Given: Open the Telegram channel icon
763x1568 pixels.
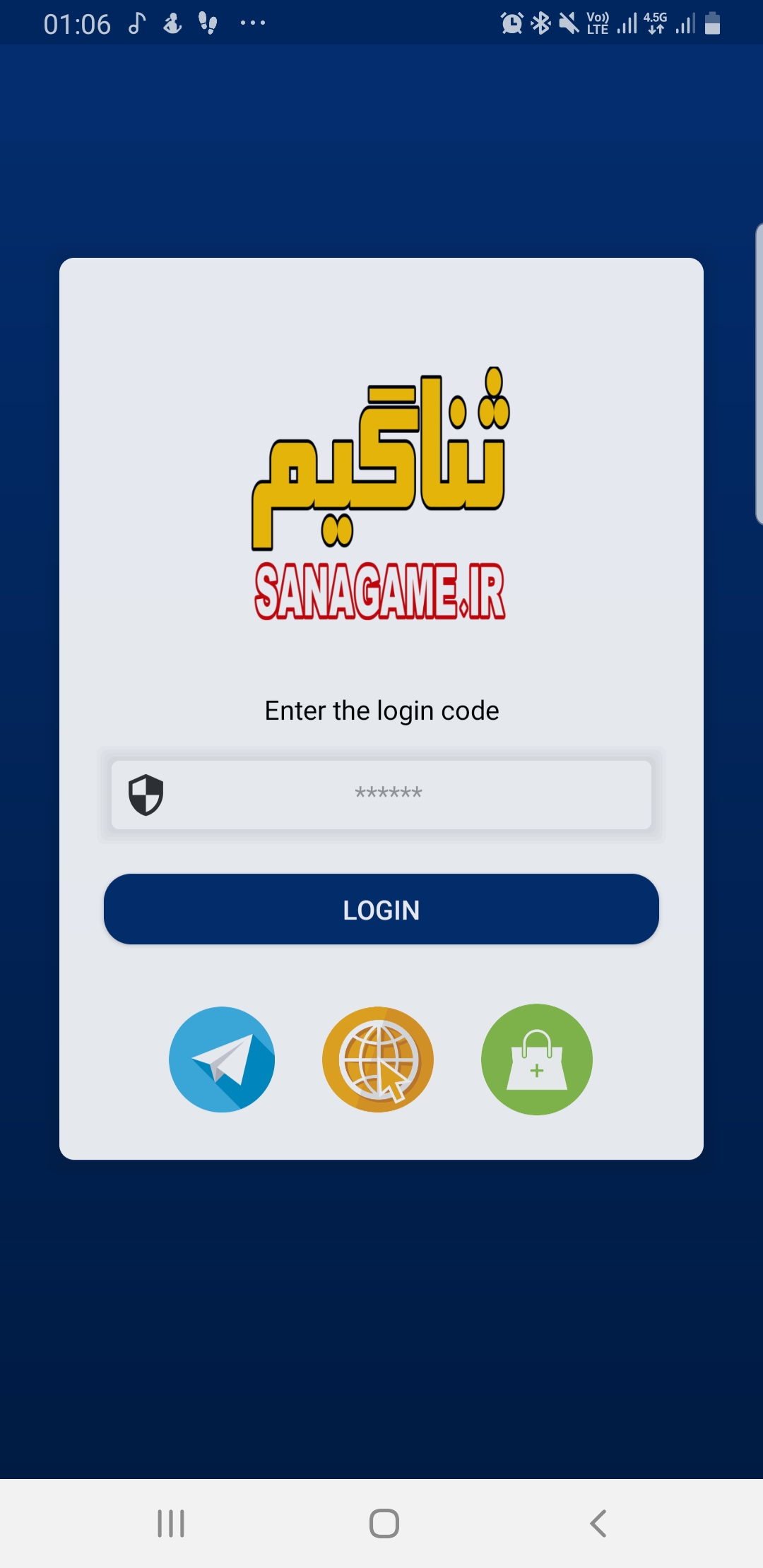Looking at the screenshot, I should pos(222,1059).
